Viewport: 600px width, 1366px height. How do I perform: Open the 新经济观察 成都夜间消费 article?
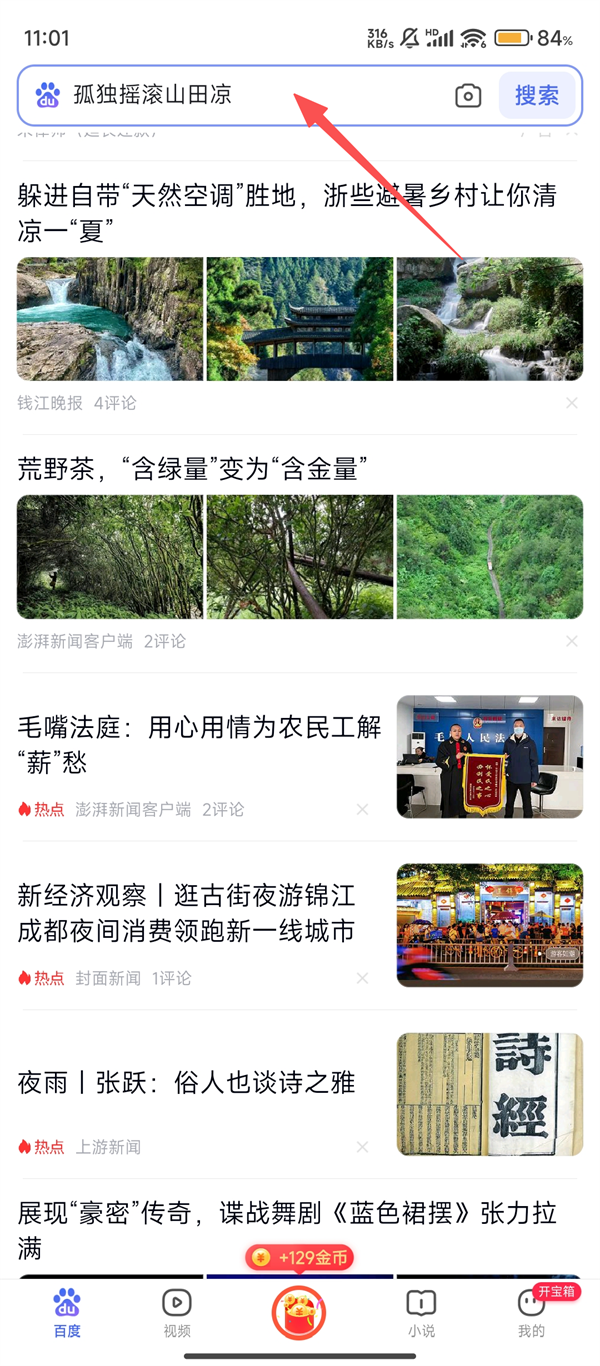[187, 913]
